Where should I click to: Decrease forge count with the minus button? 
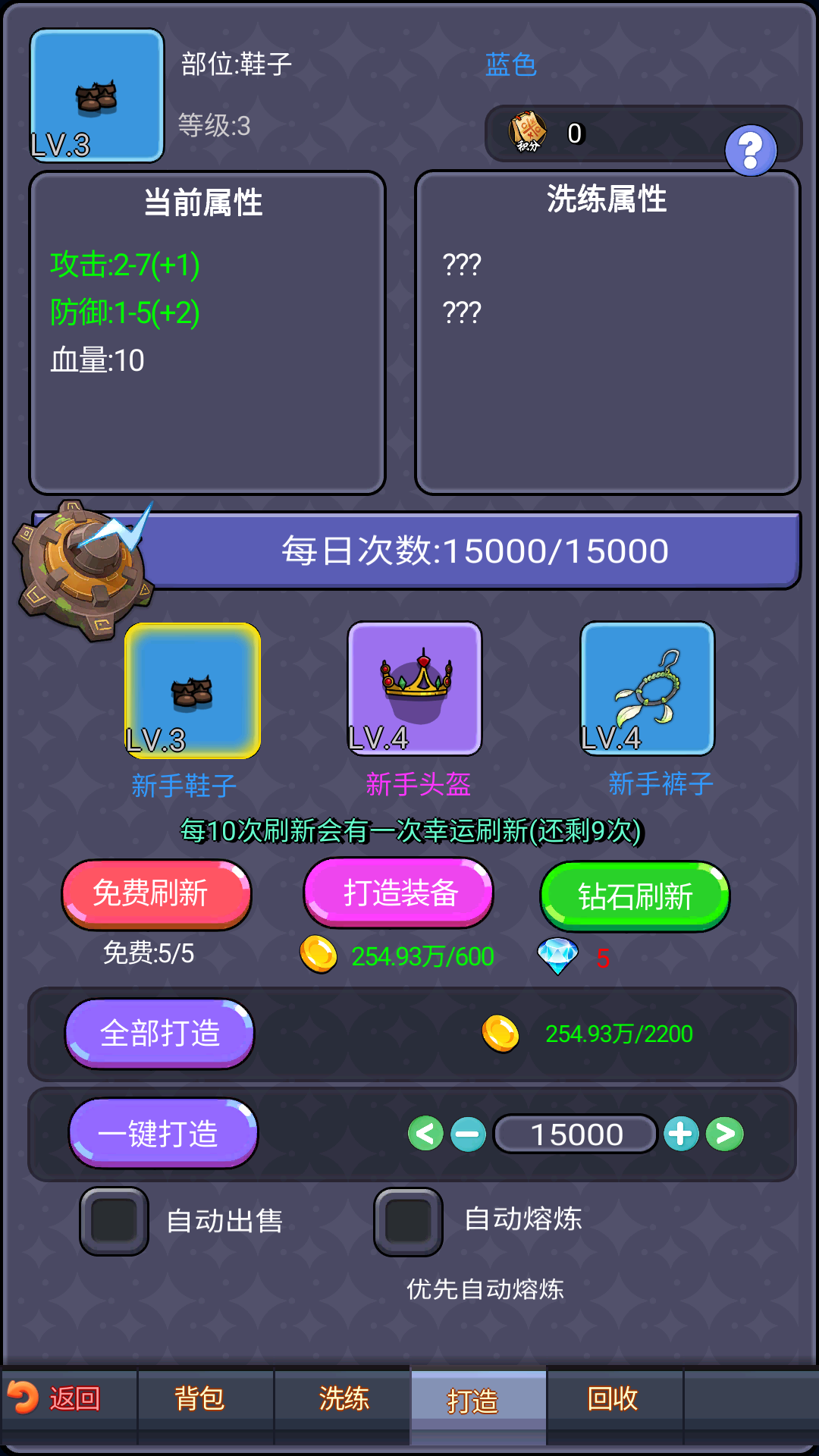coord(470,1134)
